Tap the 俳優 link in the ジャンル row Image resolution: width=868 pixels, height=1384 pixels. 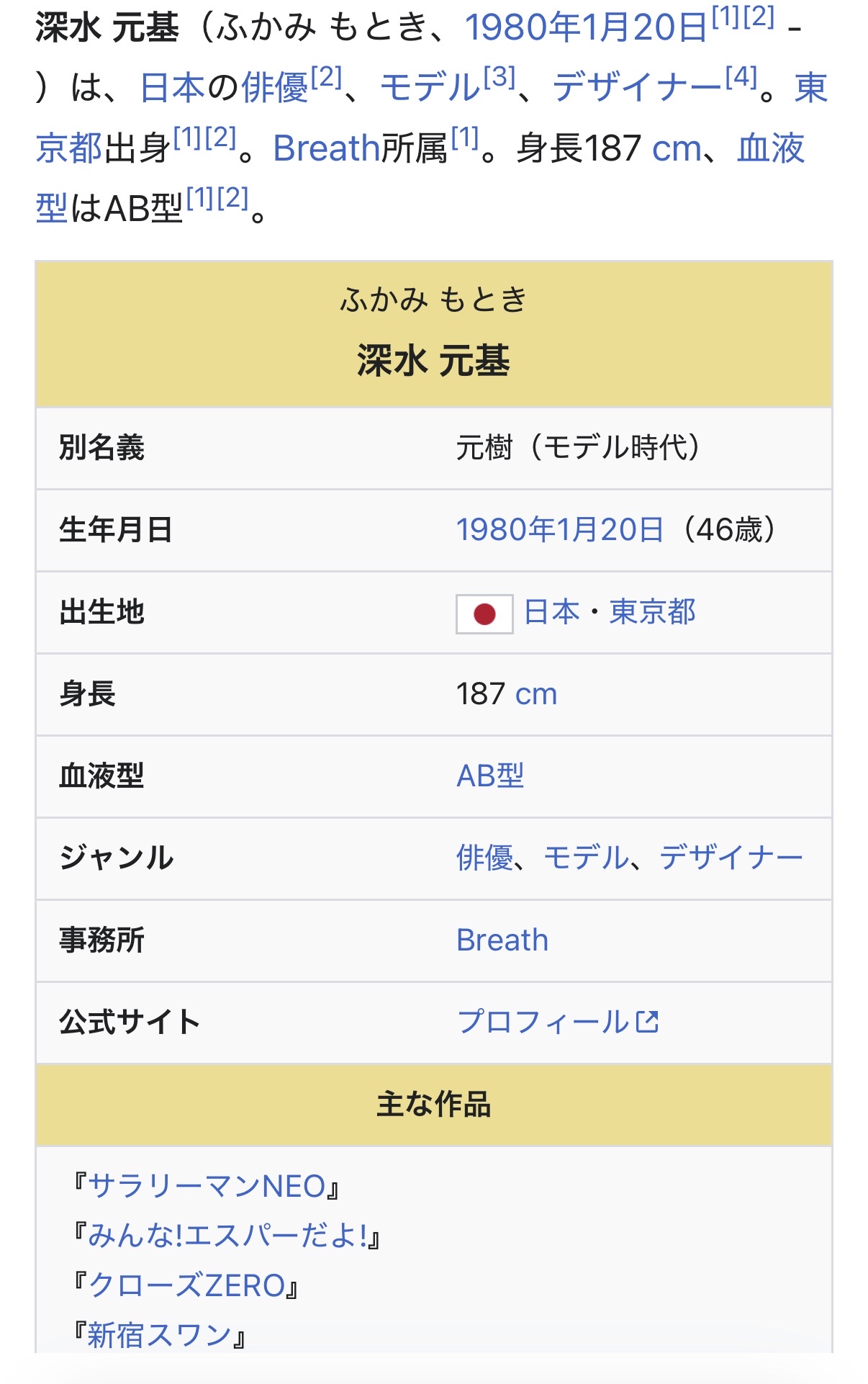tap(484, 858)
